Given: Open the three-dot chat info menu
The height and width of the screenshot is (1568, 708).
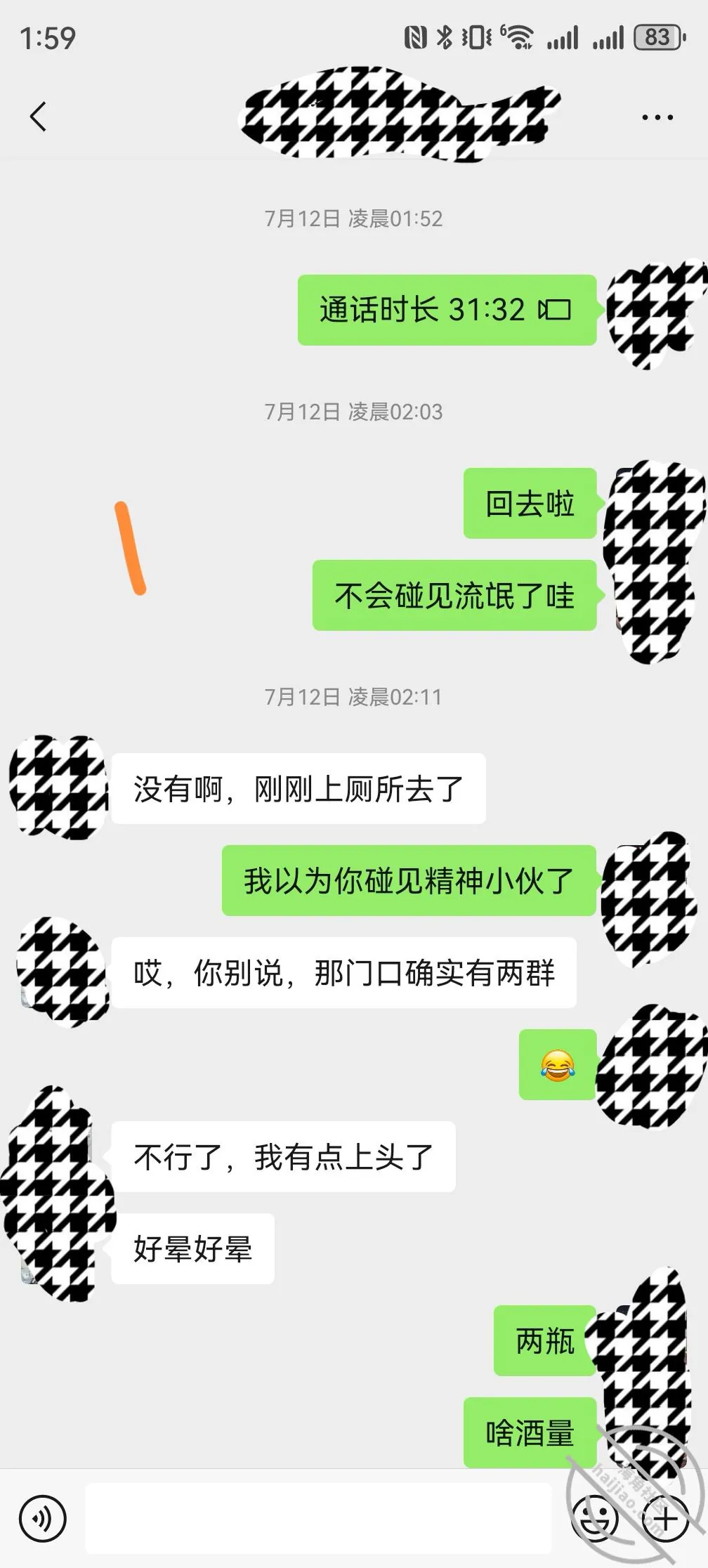Looking at the screenshot, I should click(657, 117).
